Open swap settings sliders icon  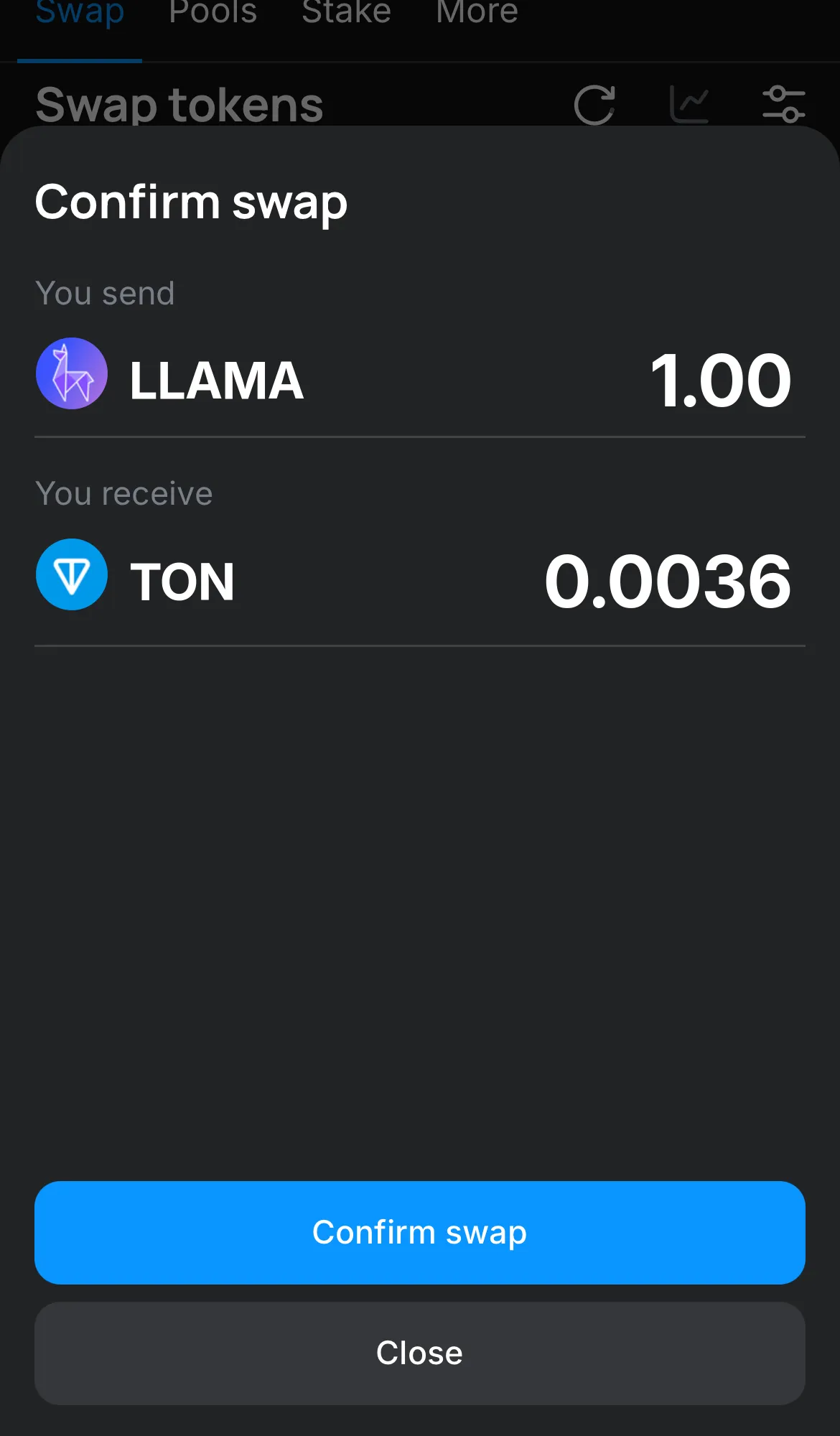pos(785,104)
